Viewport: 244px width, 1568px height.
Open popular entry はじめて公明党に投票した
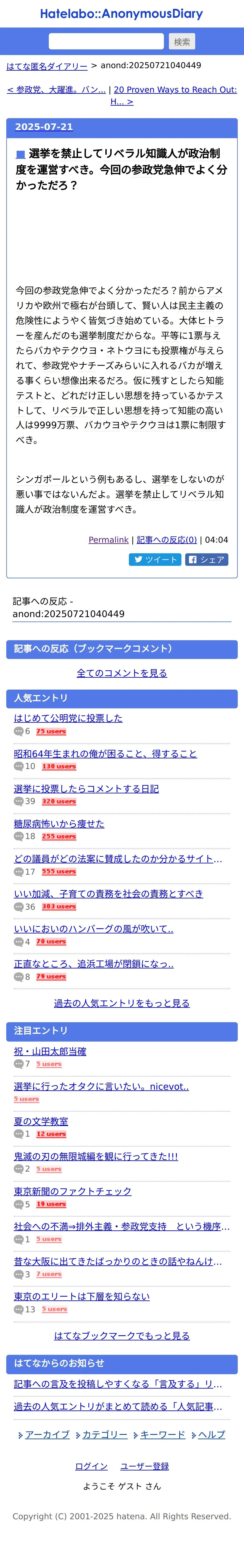[x=68, y=718]
